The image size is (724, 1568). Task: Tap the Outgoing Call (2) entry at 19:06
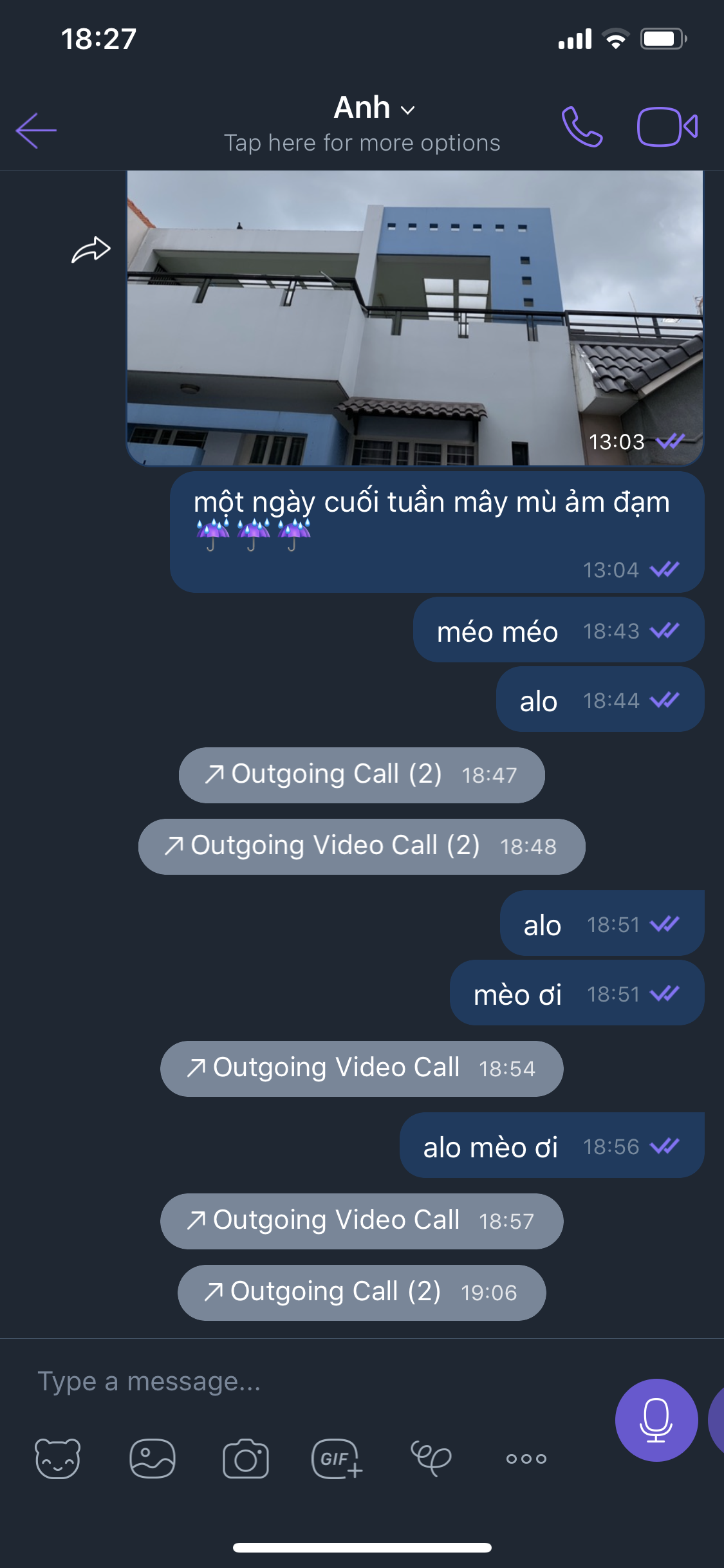[362, 1293]
